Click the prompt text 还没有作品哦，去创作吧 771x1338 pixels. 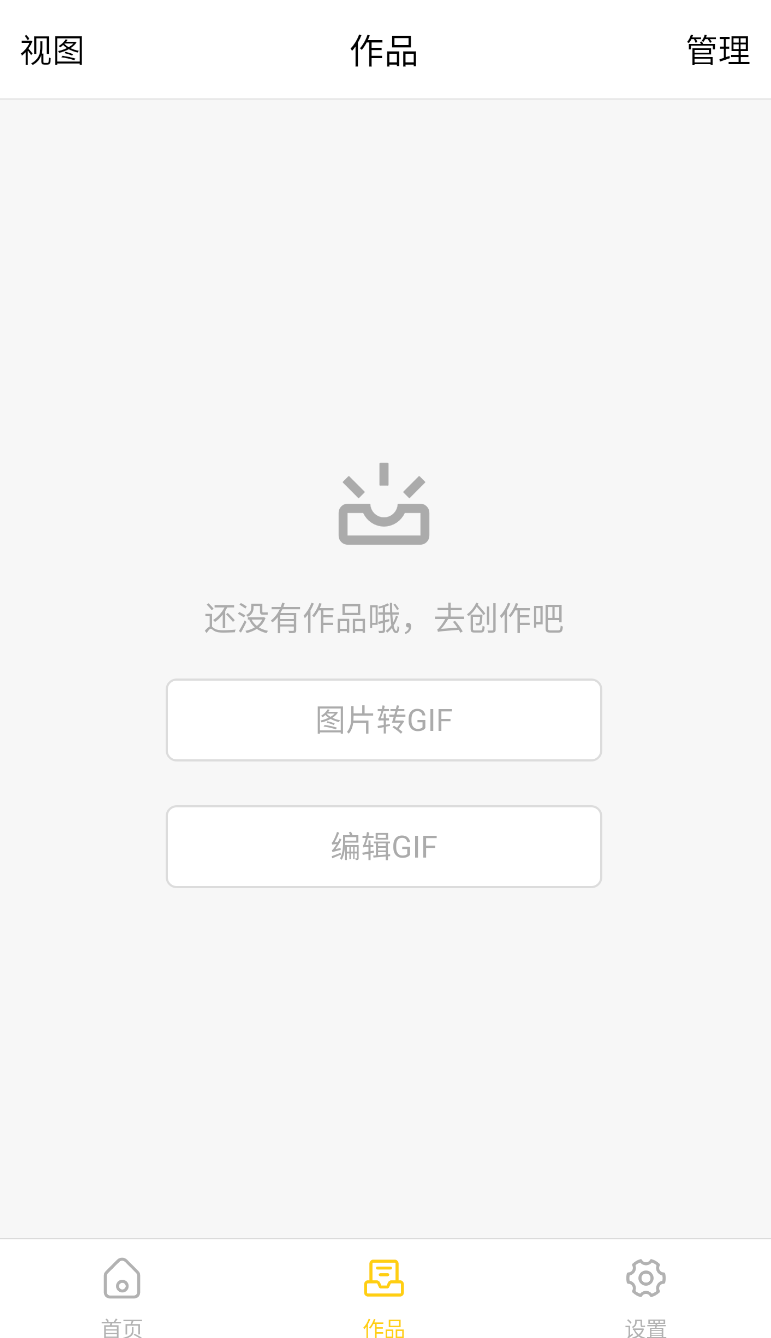coord(384,618)
